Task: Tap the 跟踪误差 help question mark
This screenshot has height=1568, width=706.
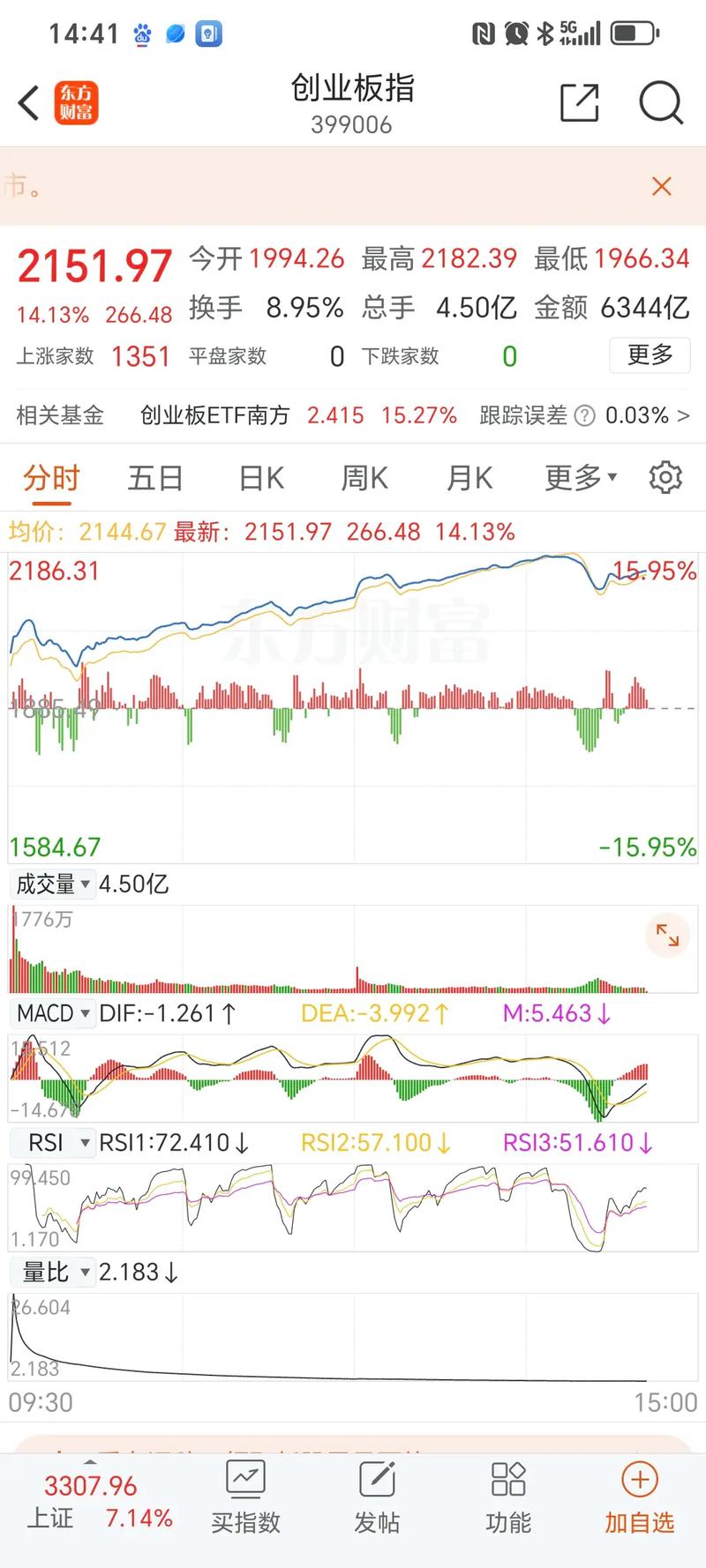Action: tap(584, 414)
